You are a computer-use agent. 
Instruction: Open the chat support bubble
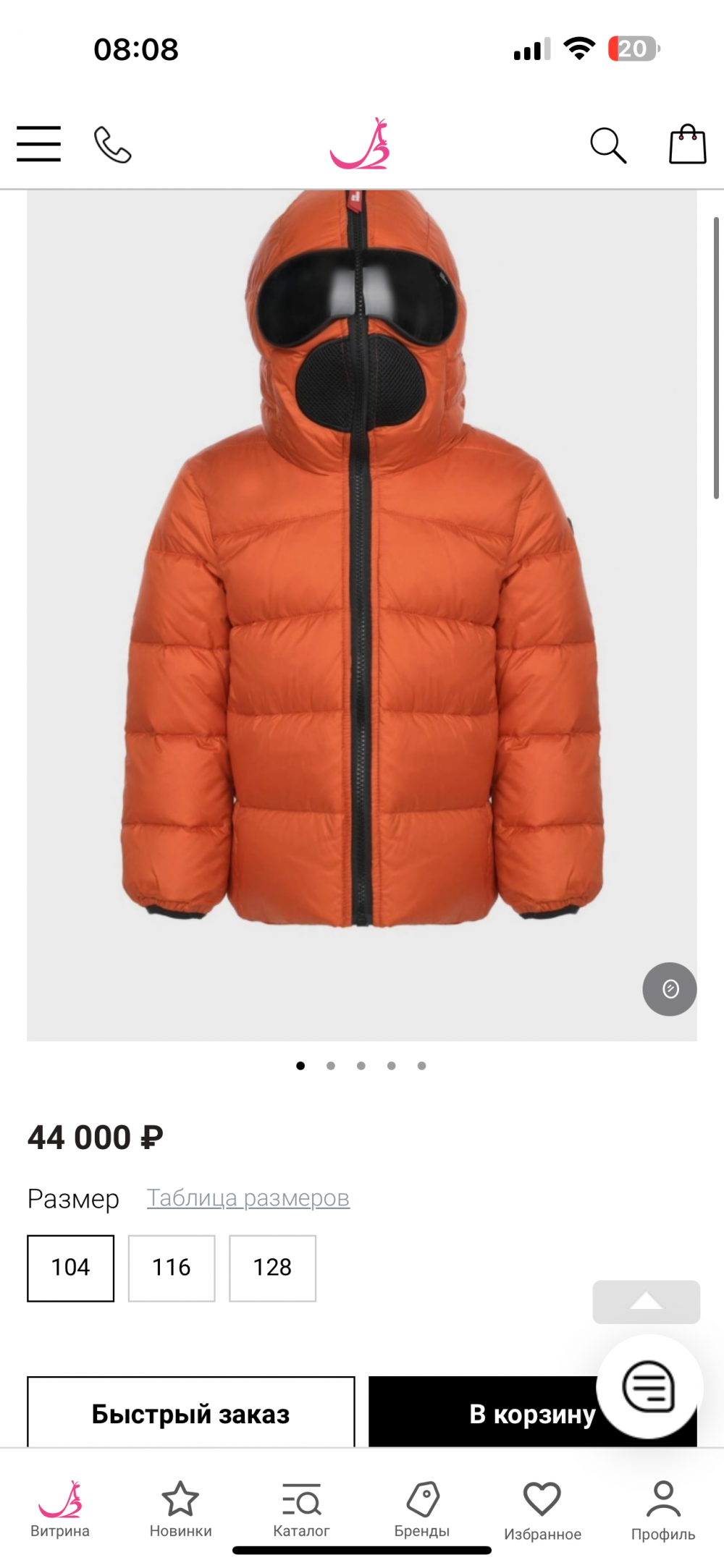[649, 1386]
